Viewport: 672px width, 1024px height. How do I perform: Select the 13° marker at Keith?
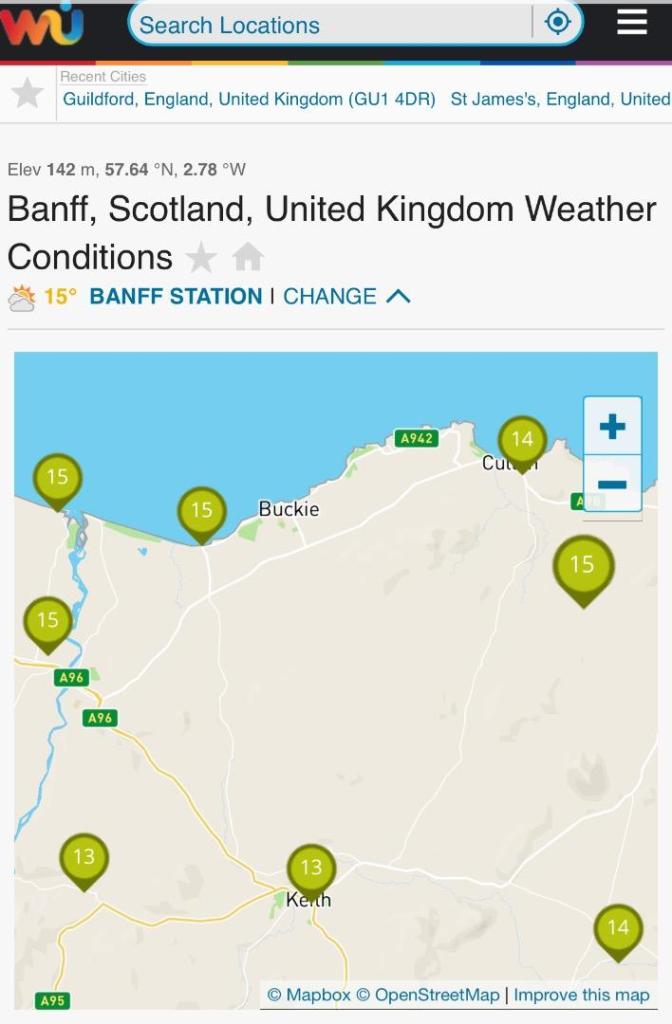(x=311, y=869)
